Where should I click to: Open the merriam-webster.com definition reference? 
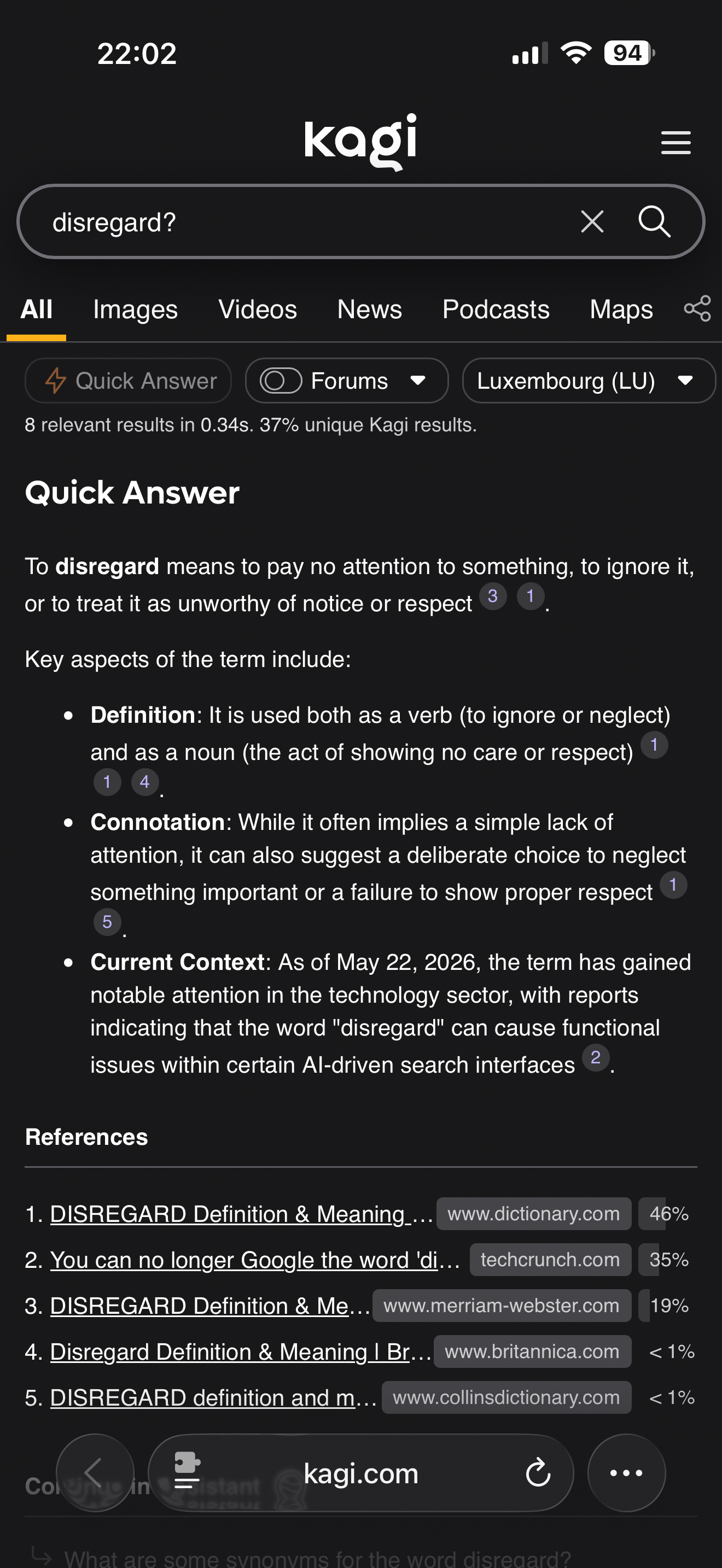210,1306
